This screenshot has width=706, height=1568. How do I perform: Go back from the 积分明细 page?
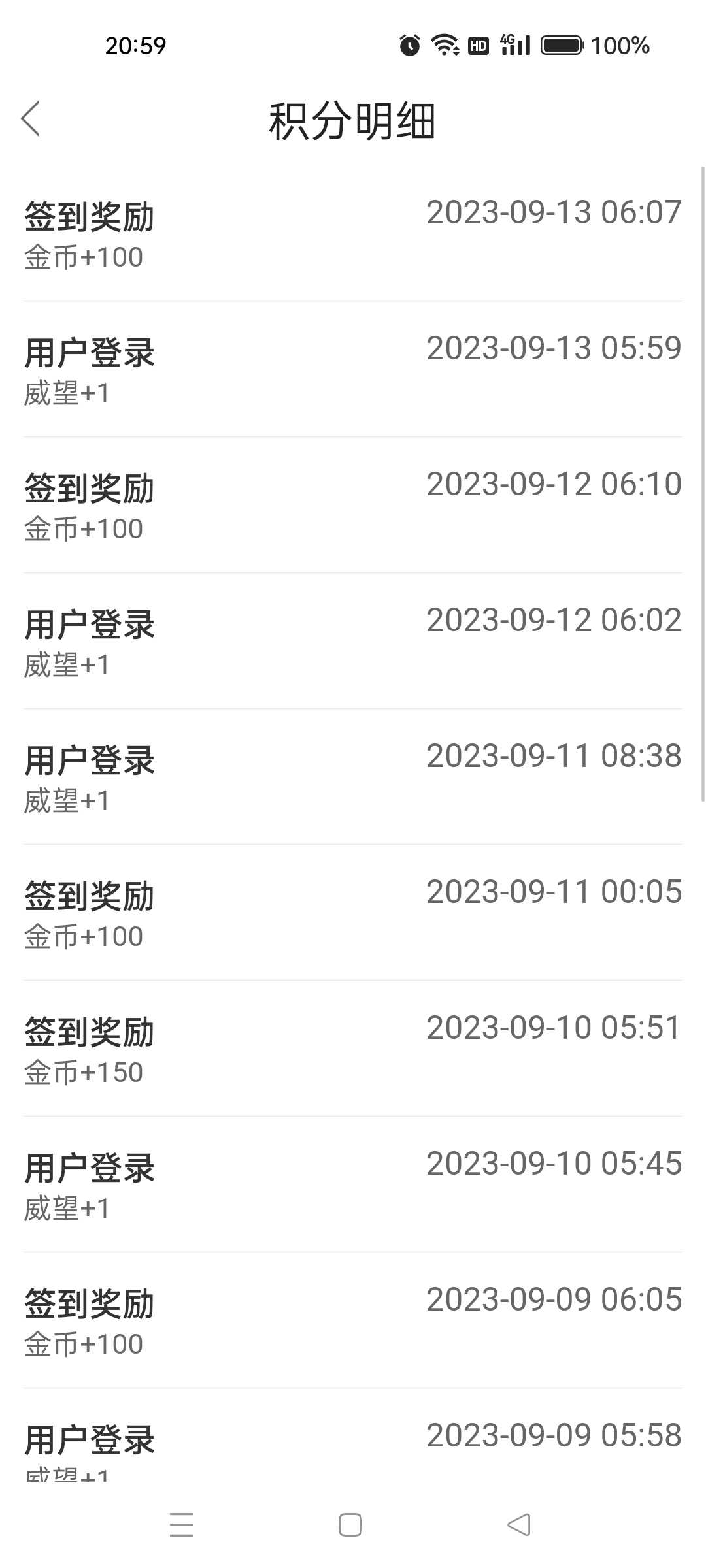pos(31,119)
